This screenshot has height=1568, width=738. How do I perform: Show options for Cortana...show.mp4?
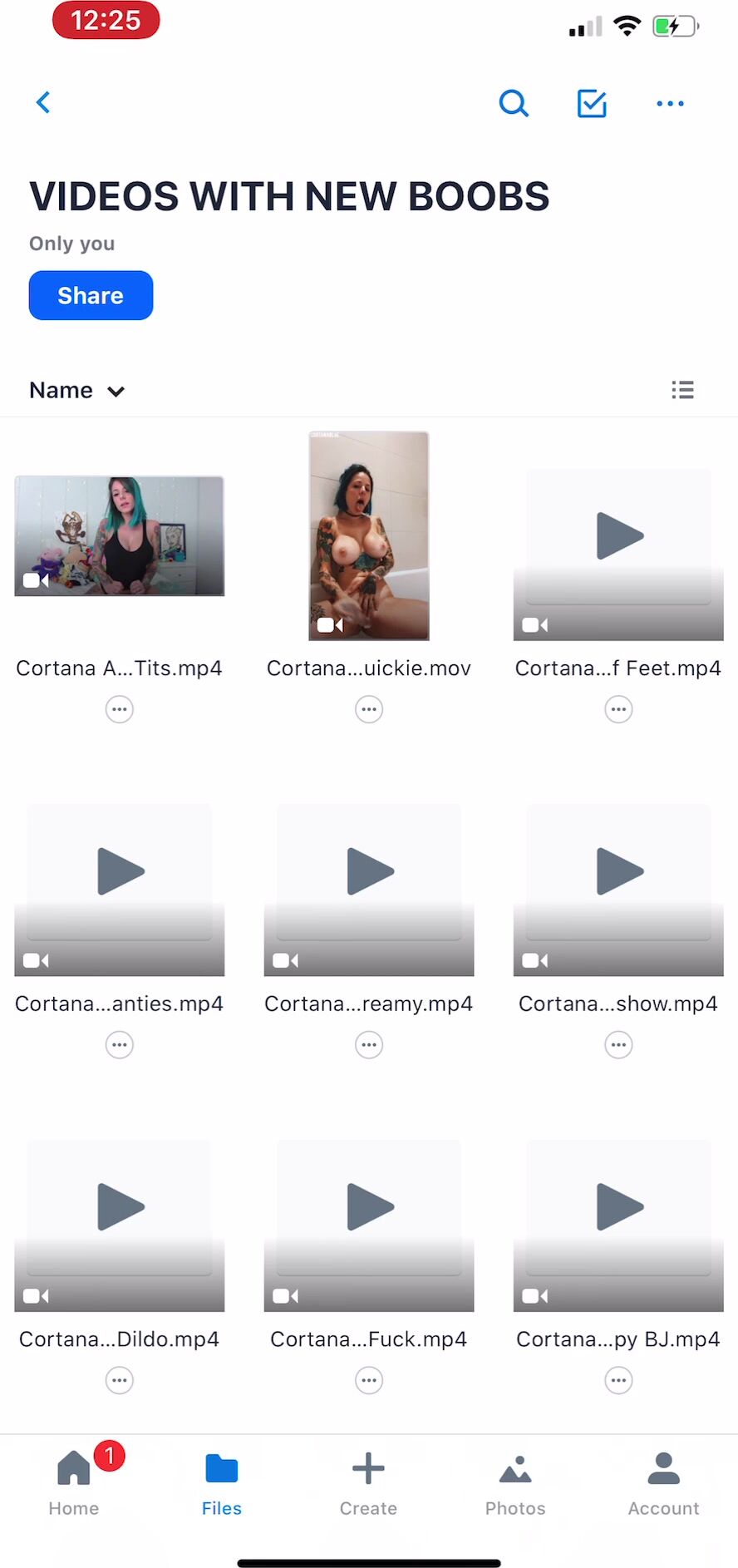coord(618,1045)
